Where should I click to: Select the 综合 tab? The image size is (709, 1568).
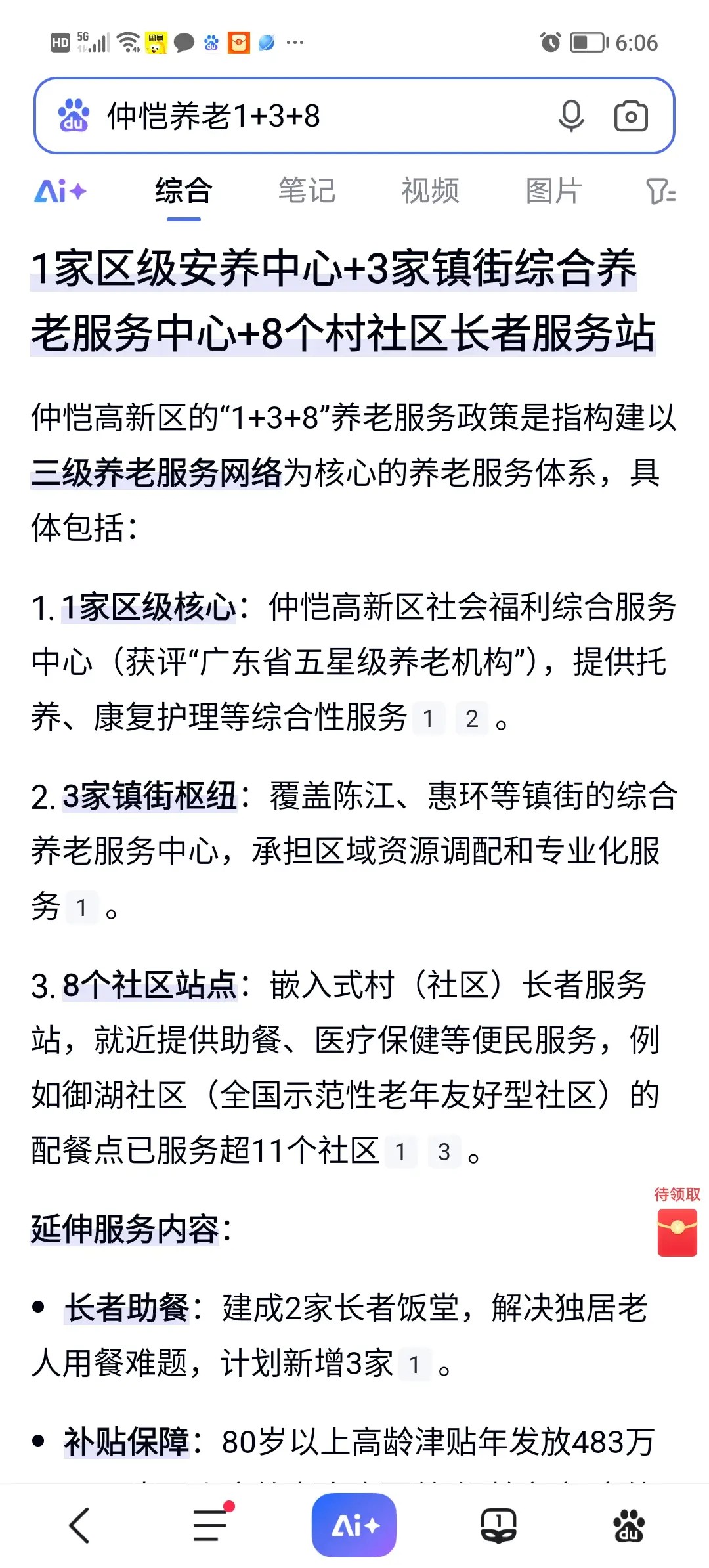[183, 191]
